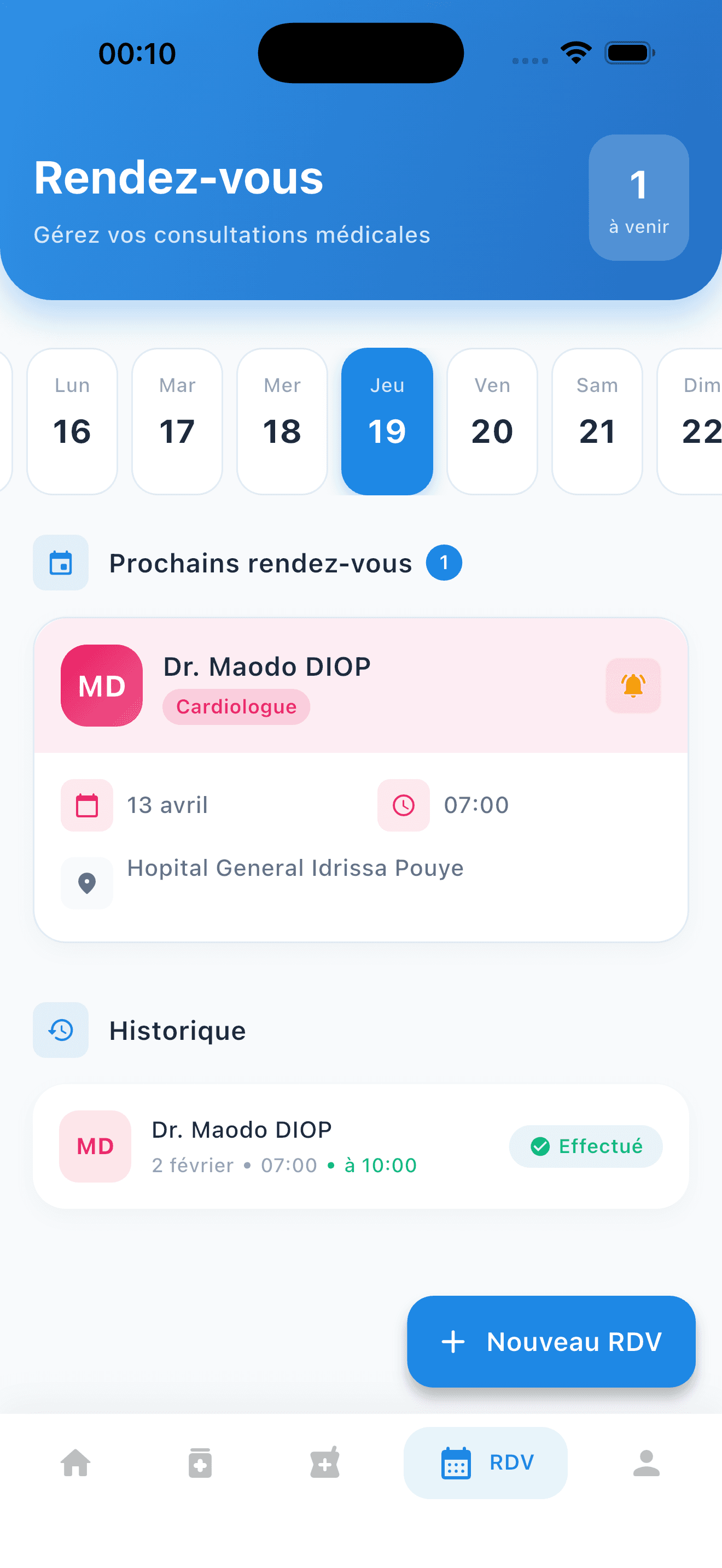
Task: Open the pharmacy section in bottom navigation
Action: coord(325,1464)
